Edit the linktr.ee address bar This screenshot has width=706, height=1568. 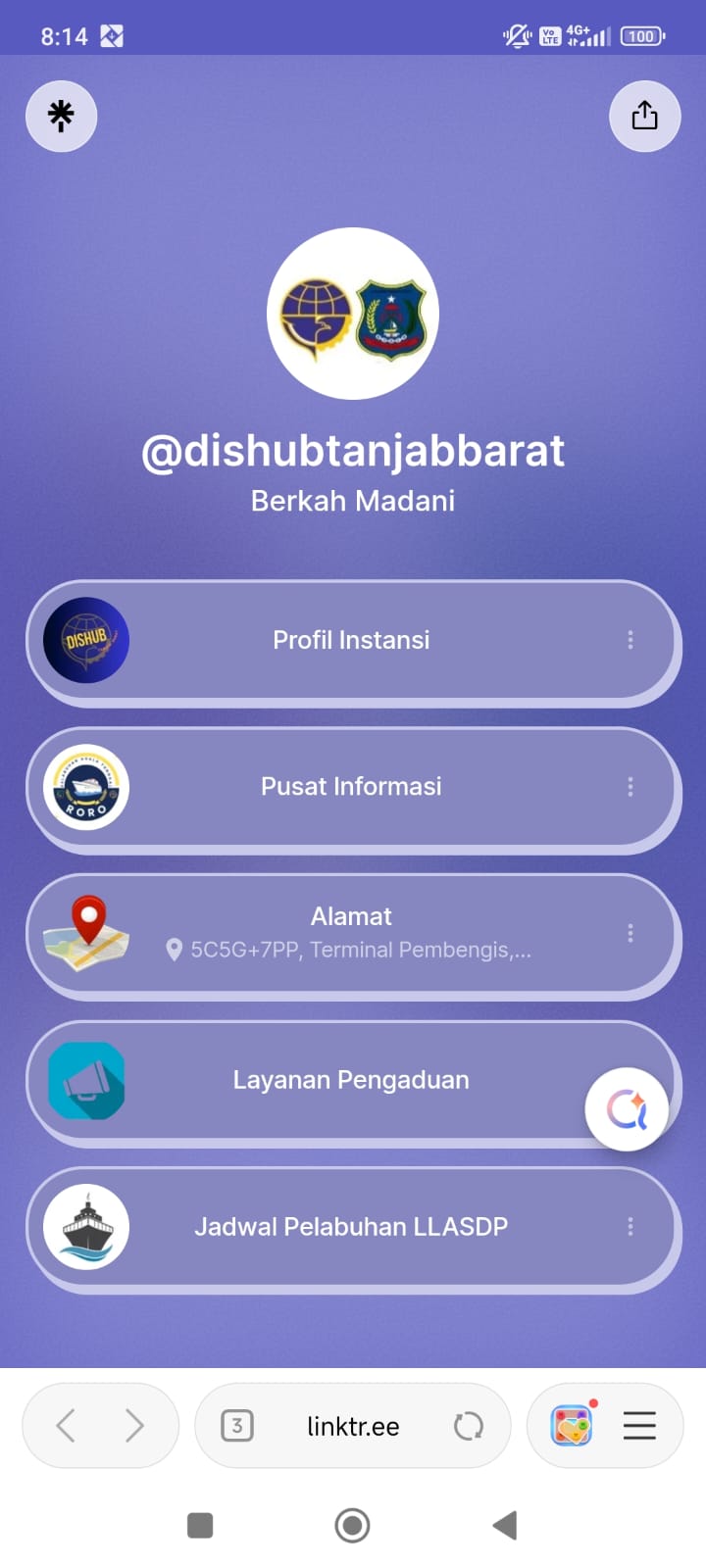point(353,1427)
